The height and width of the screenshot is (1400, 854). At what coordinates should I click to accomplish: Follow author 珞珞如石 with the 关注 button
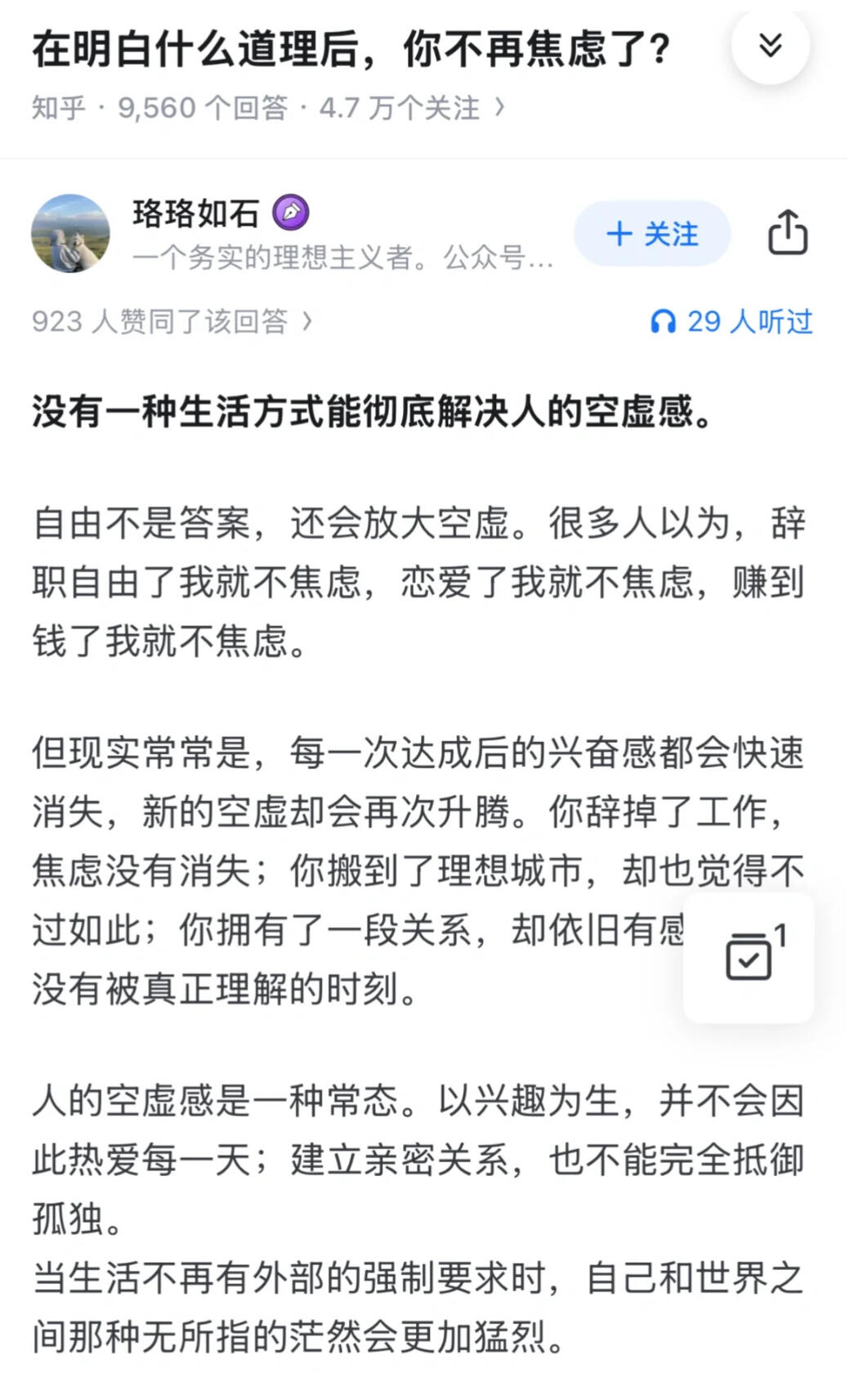point(651,235)
